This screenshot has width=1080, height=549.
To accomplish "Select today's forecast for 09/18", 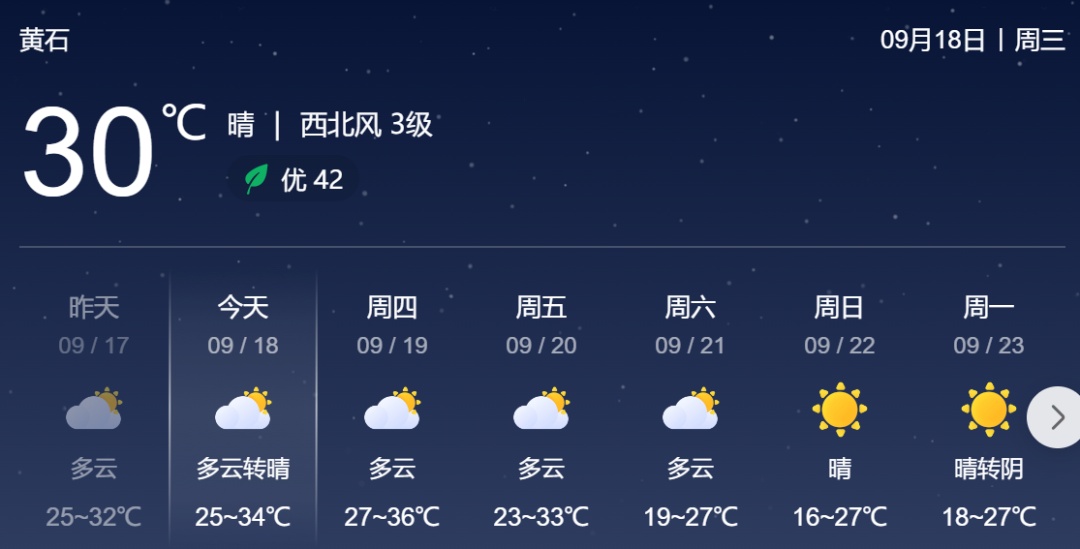I will point(243,412).
